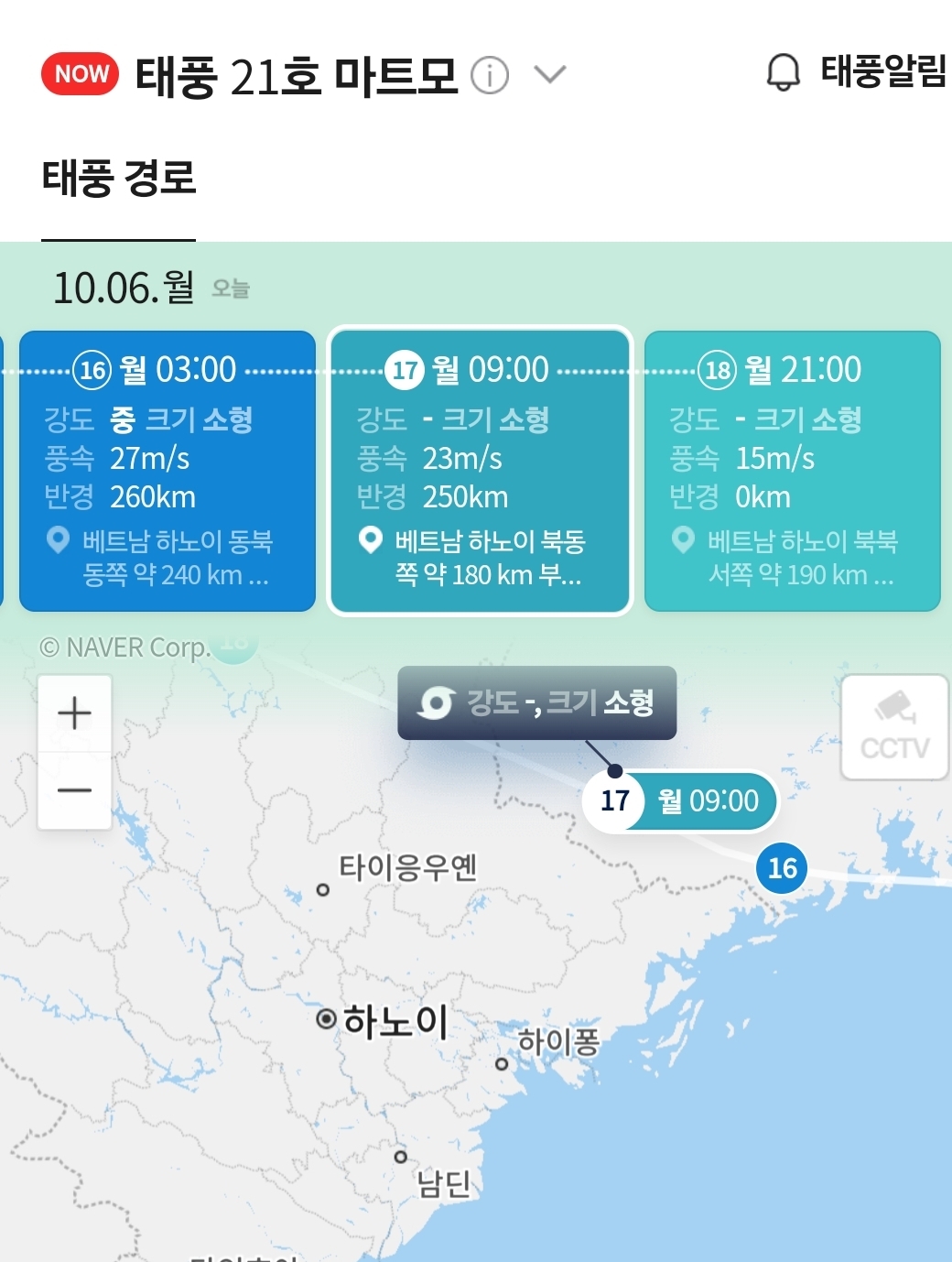Screen dimensions: 952x1262
Task: Expand the typhoon selector chevron
Action: [549, 74]
